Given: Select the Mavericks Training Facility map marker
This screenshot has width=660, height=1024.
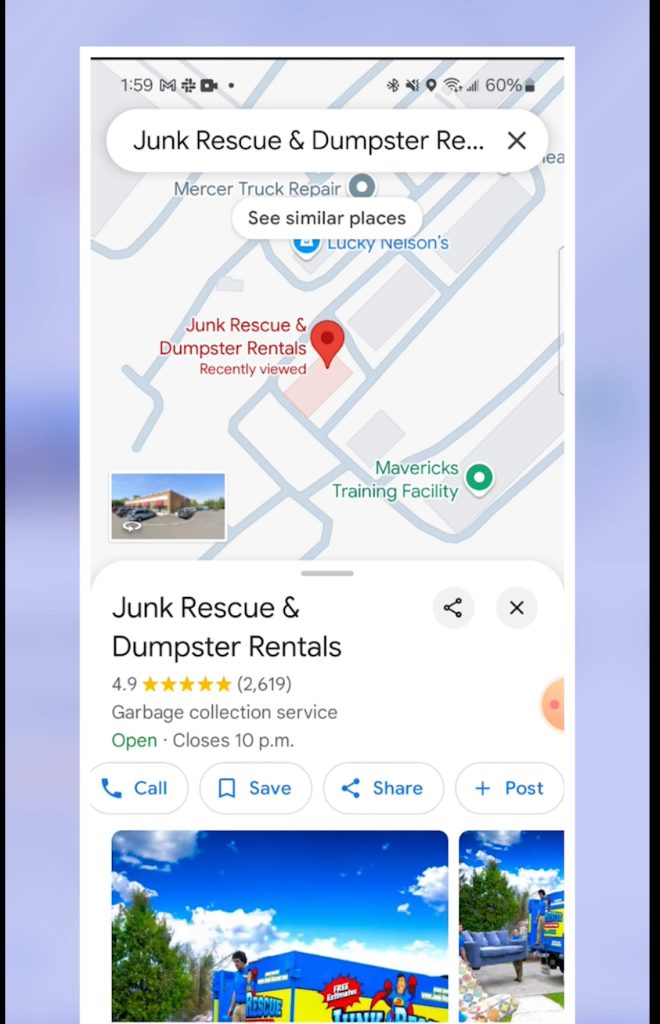Looking at the screenshot, I should pos(480,478).
